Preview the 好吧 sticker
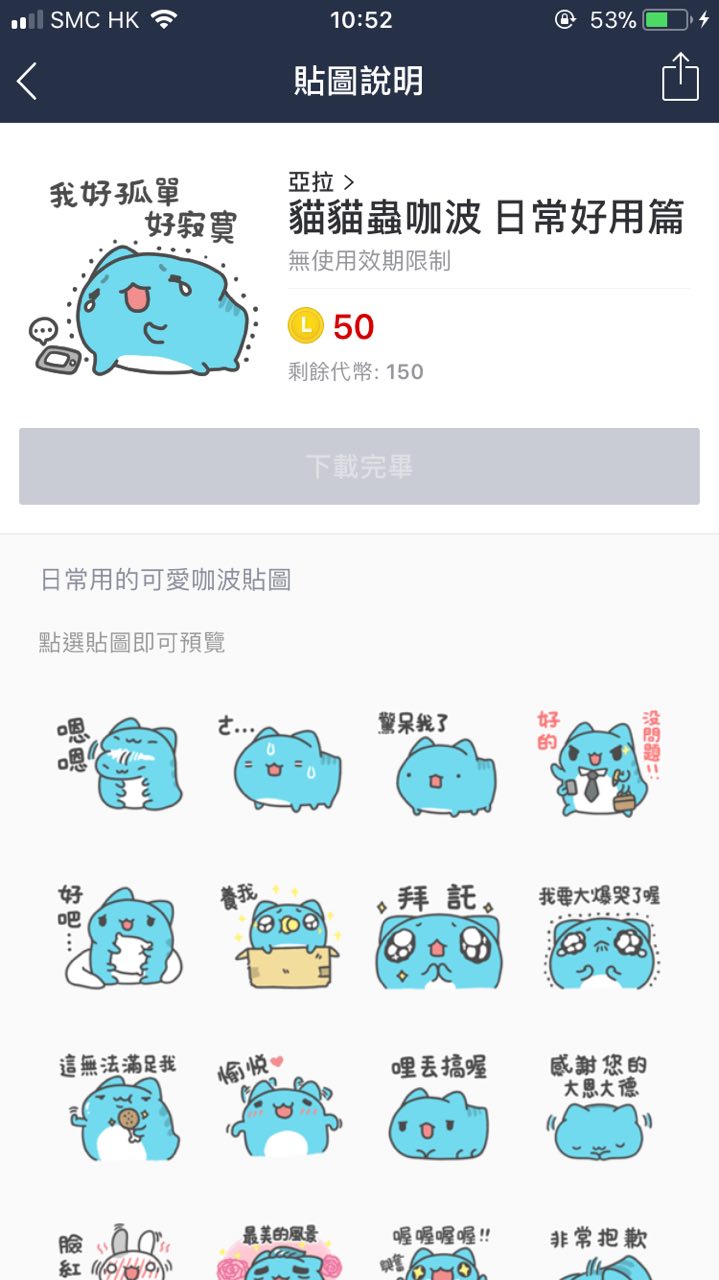The image size is (719, 1280). pos(121,937)
